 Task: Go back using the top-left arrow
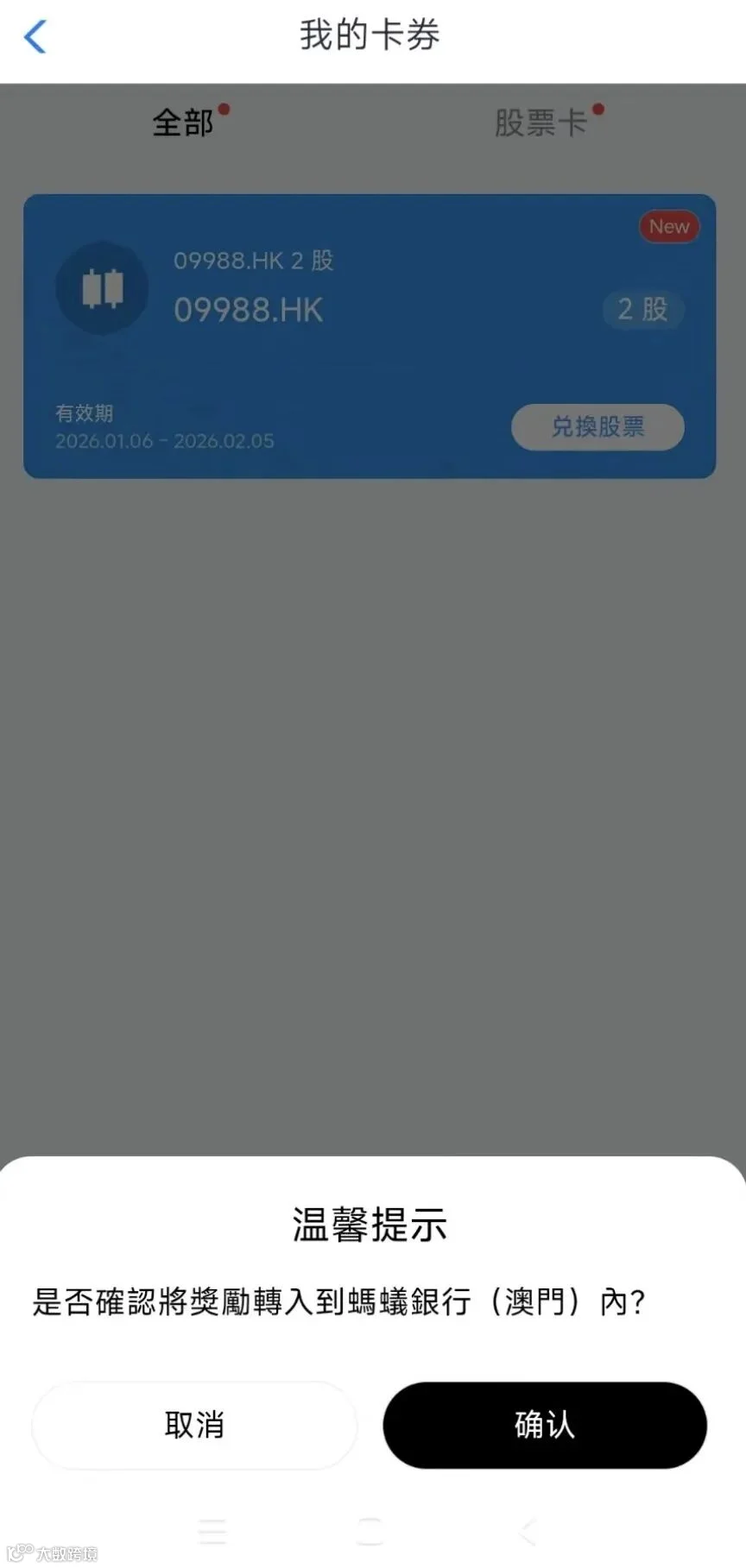[x=35, y=37]
